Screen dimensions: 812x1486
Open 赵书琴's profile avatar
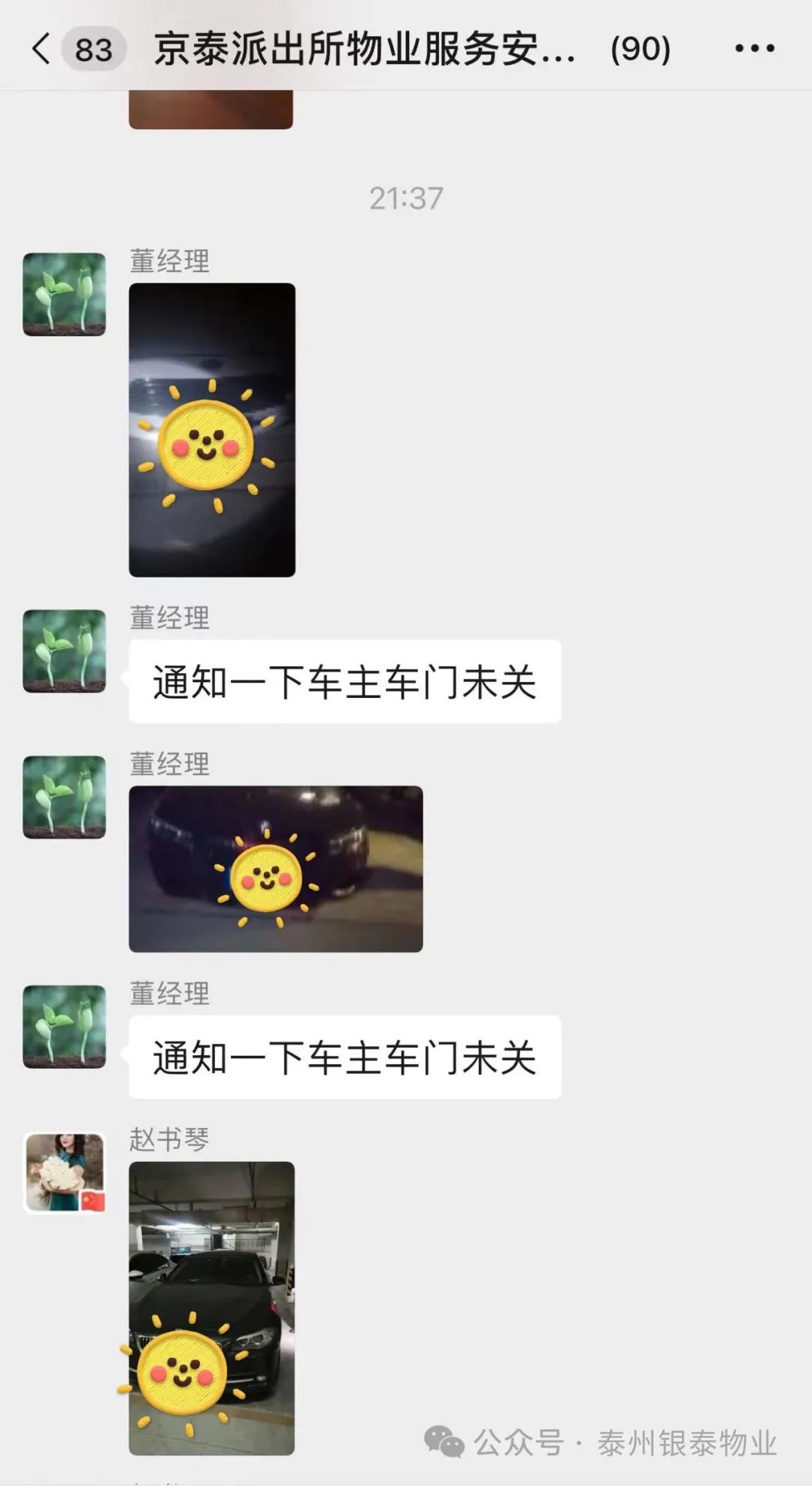coord(65,1172)
